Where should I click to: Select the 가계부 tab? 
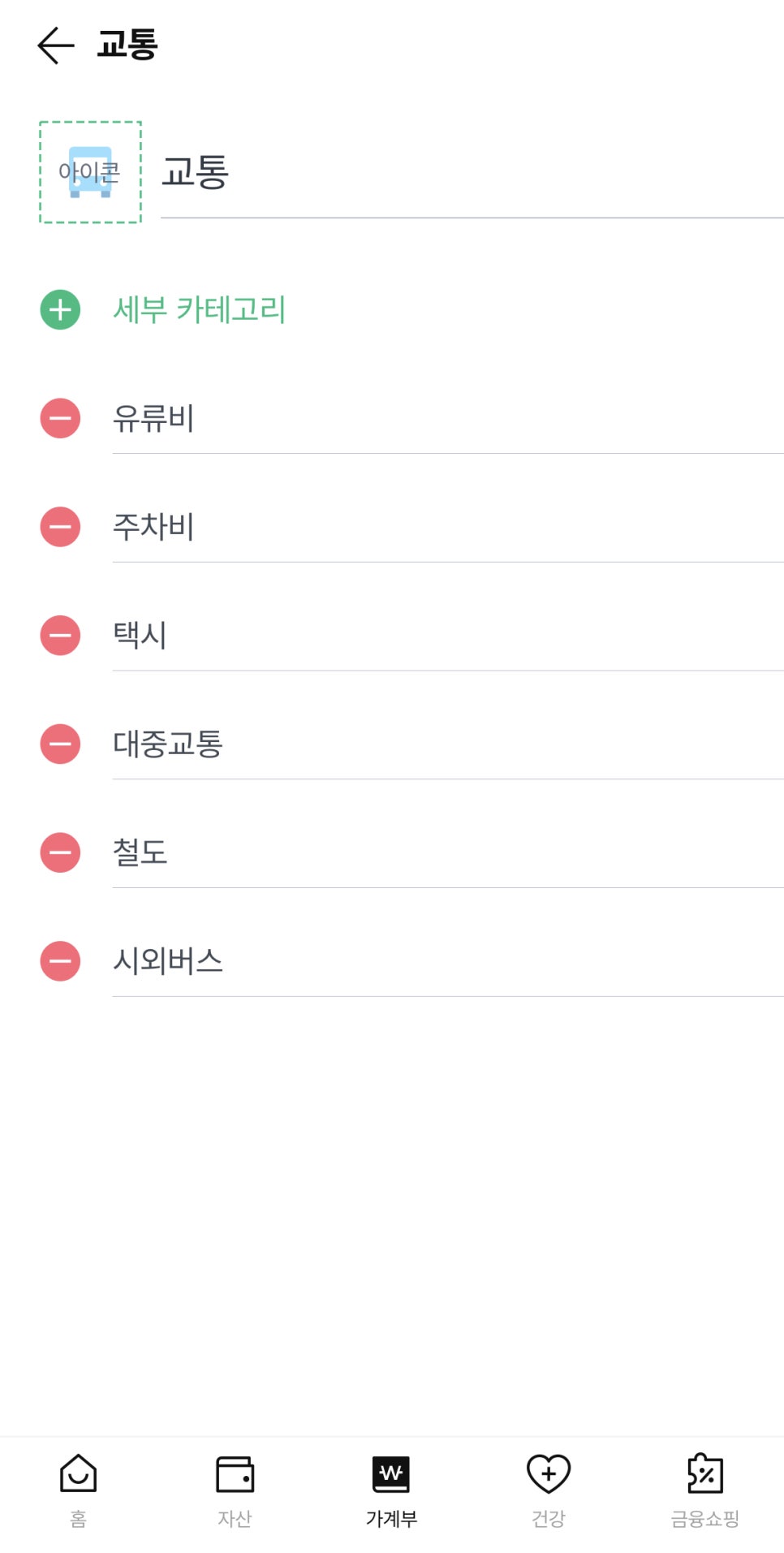tap(391, 1492)
